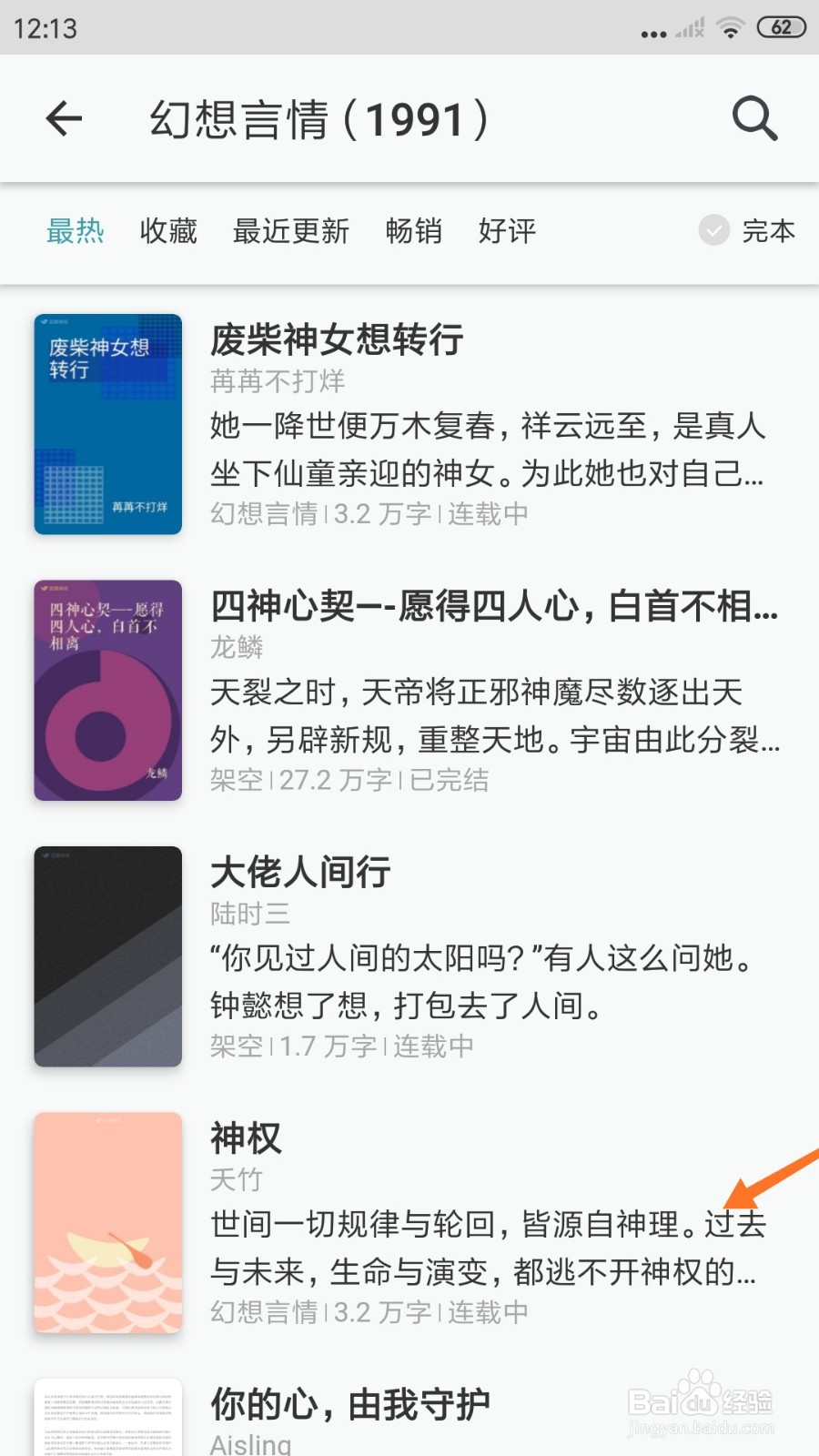This screenshot has width=819, height=1456.
Task: Select the 最热 sorting tab
Action: point(76,232)
